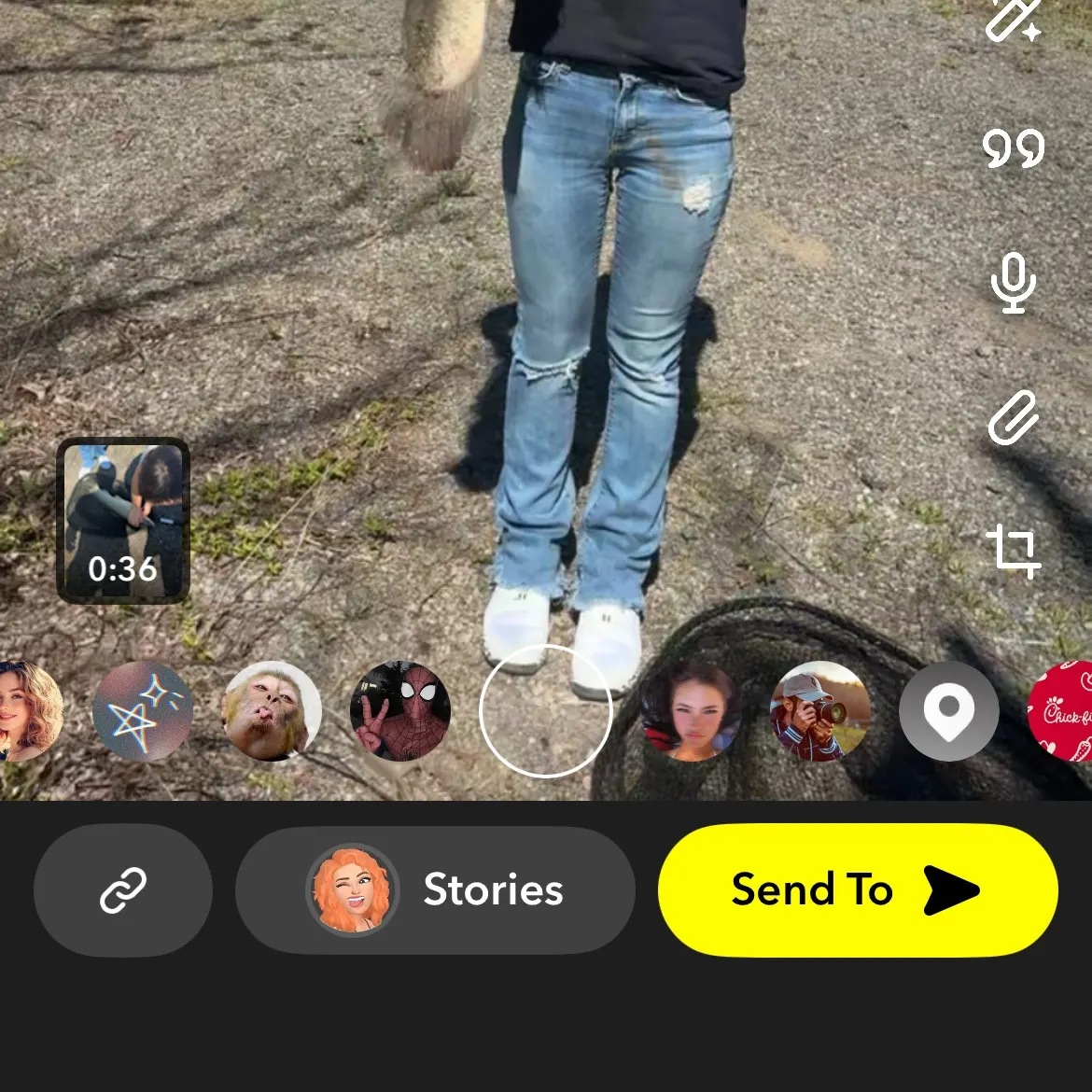Apply the sparkling stars filter
The height and width of the screenshot is (1092, 1092).
tap(143, 711)
